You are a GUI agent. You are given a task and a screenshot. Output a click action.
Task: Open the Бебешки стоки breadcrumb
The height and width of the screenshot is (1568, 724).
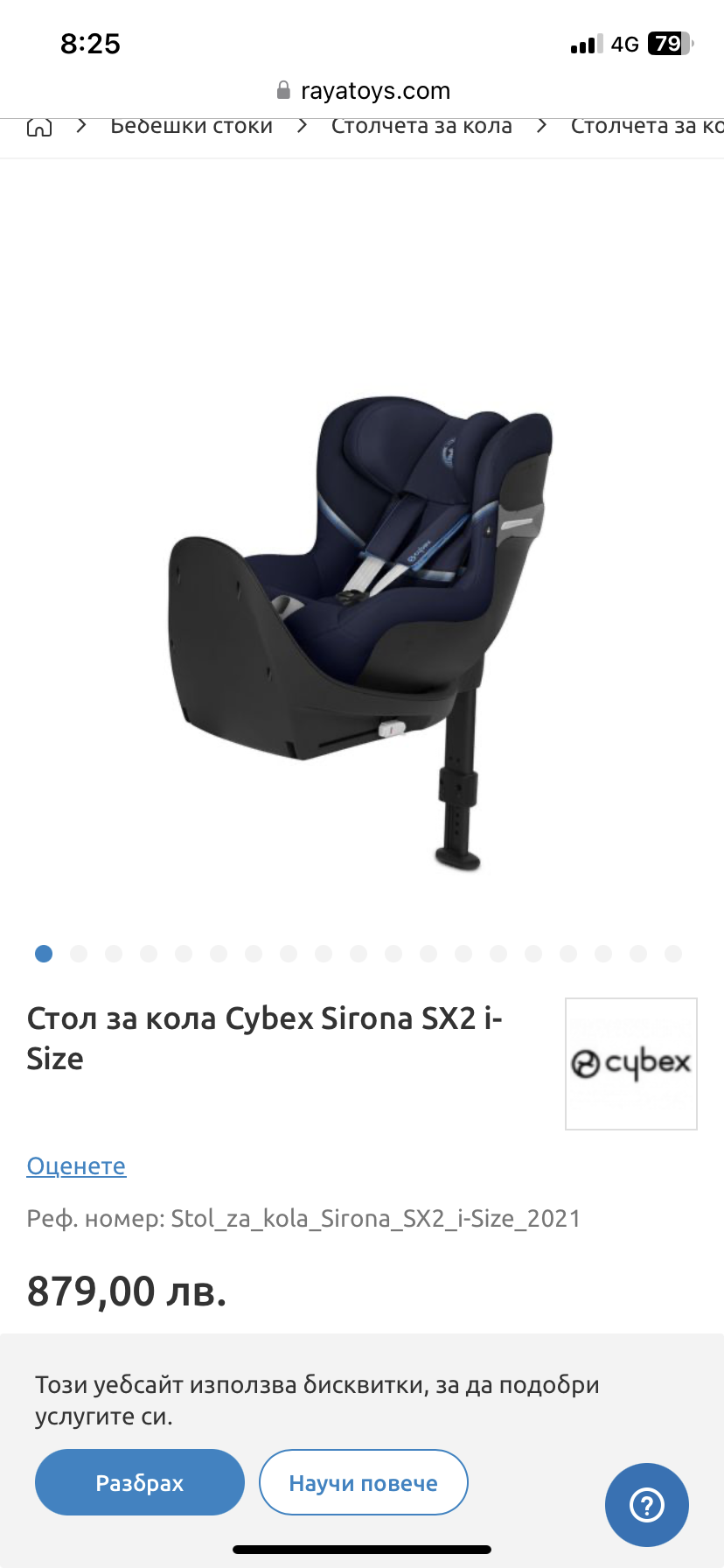tap(191, 127)
